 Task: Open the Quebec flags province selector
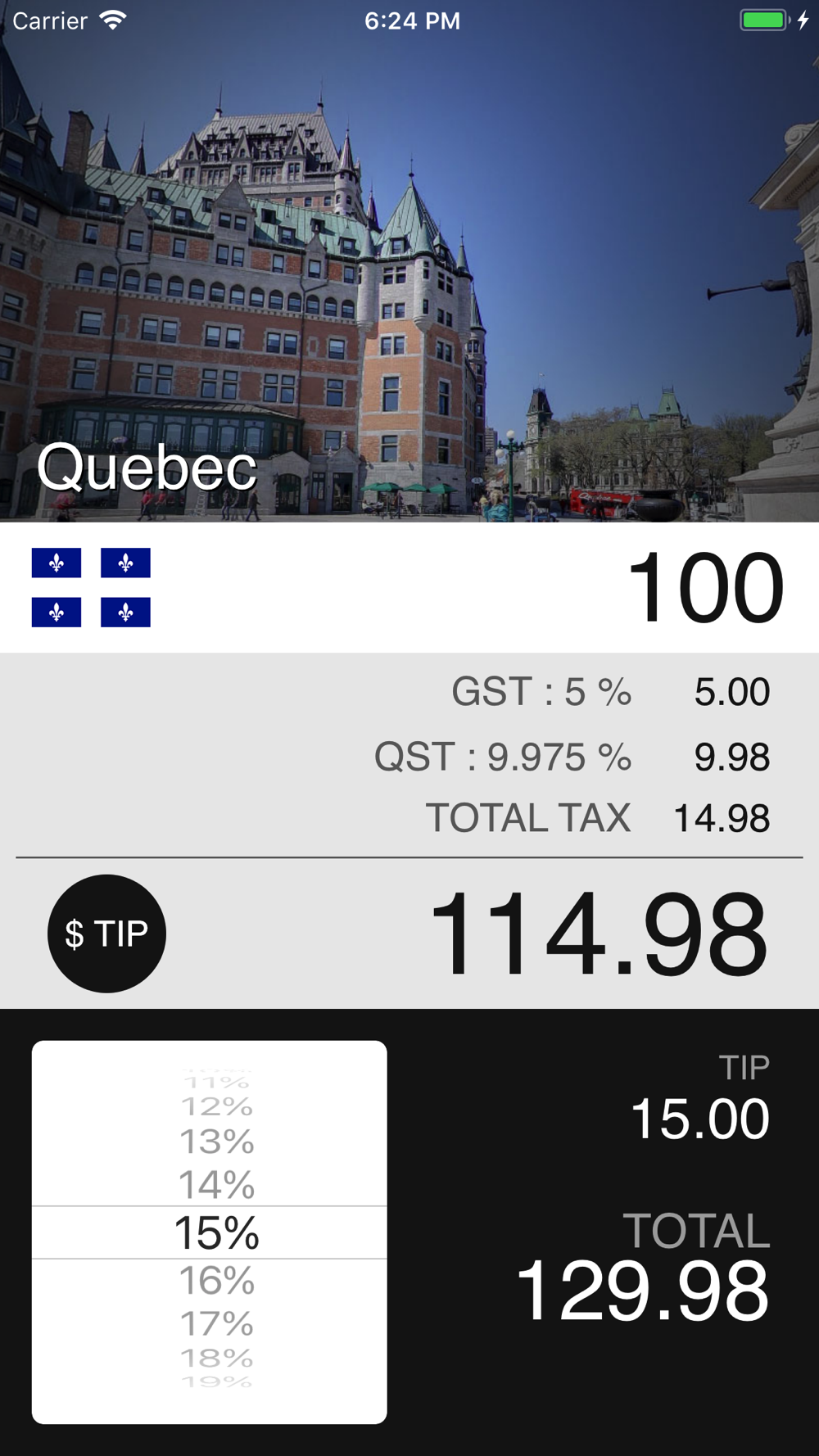tap(91, 587)
